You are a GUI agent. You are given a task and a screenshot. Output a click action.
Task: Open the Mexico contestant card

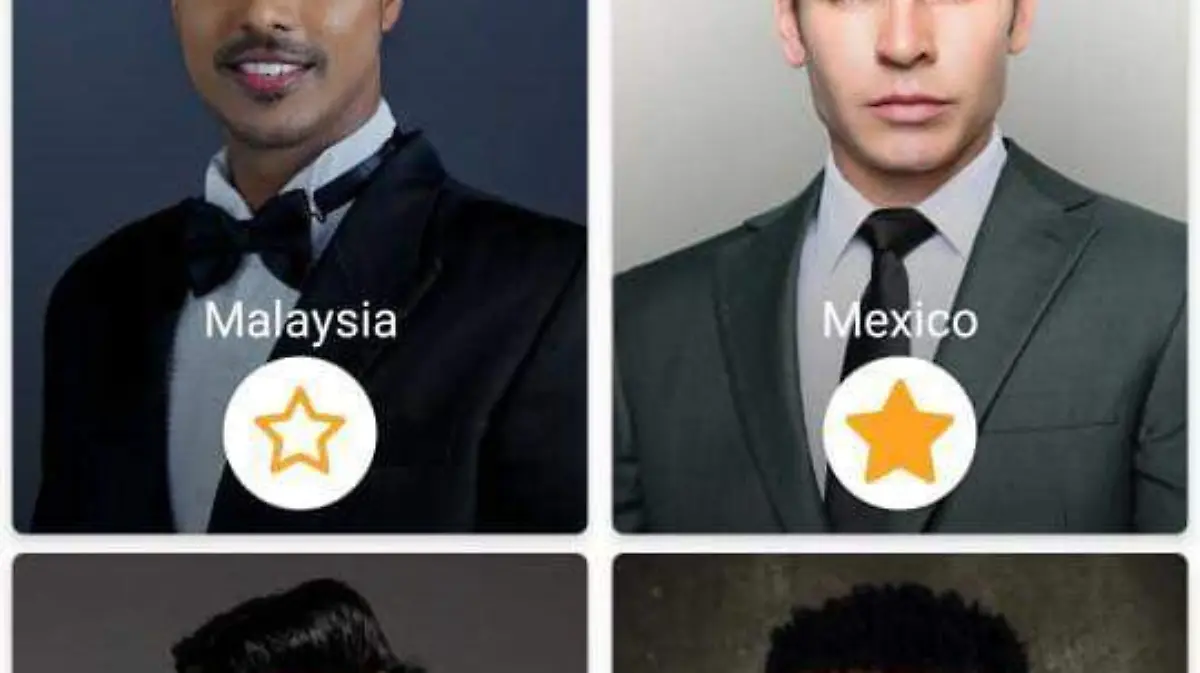899,200
